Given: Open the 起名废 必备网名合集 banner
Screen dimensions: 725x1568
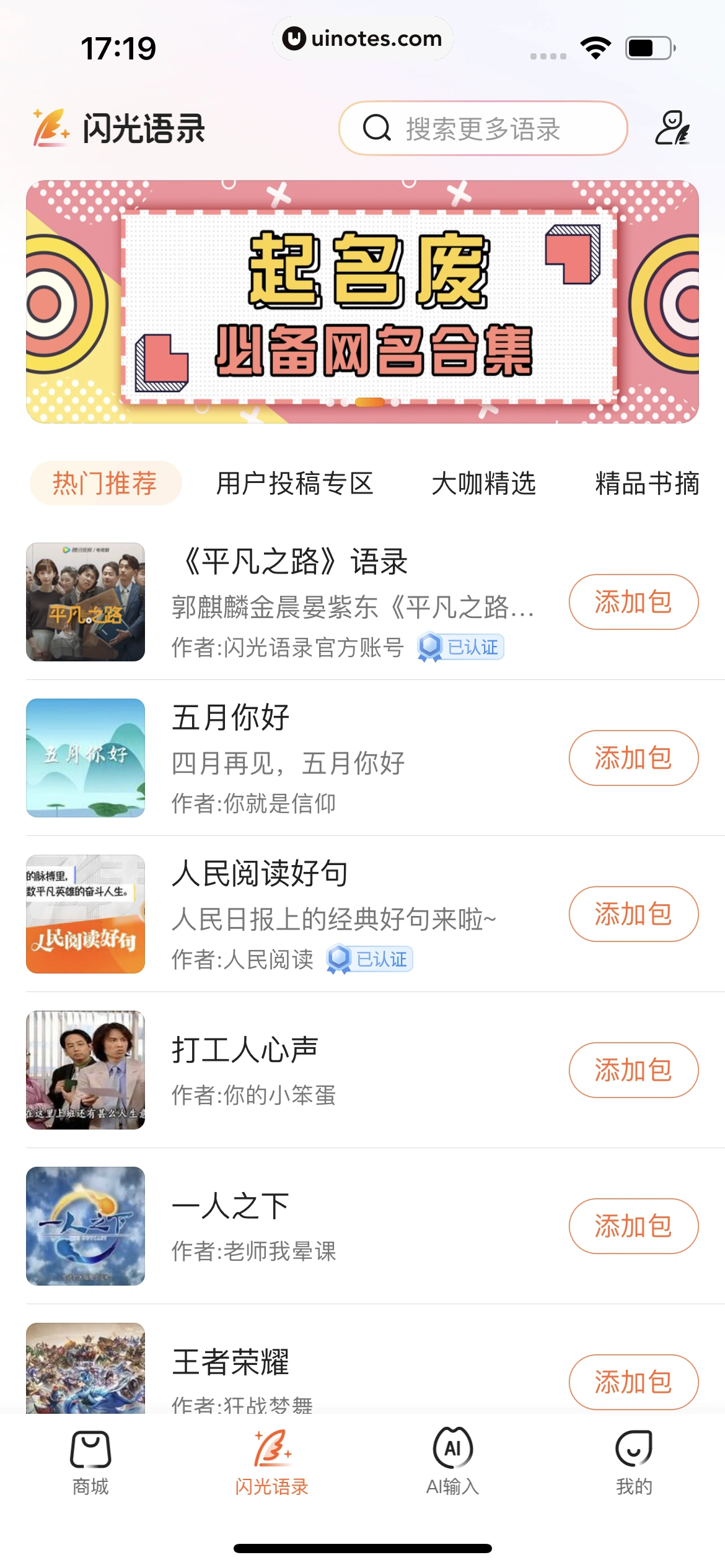Looking at the screenshot, I should (362, 302).
